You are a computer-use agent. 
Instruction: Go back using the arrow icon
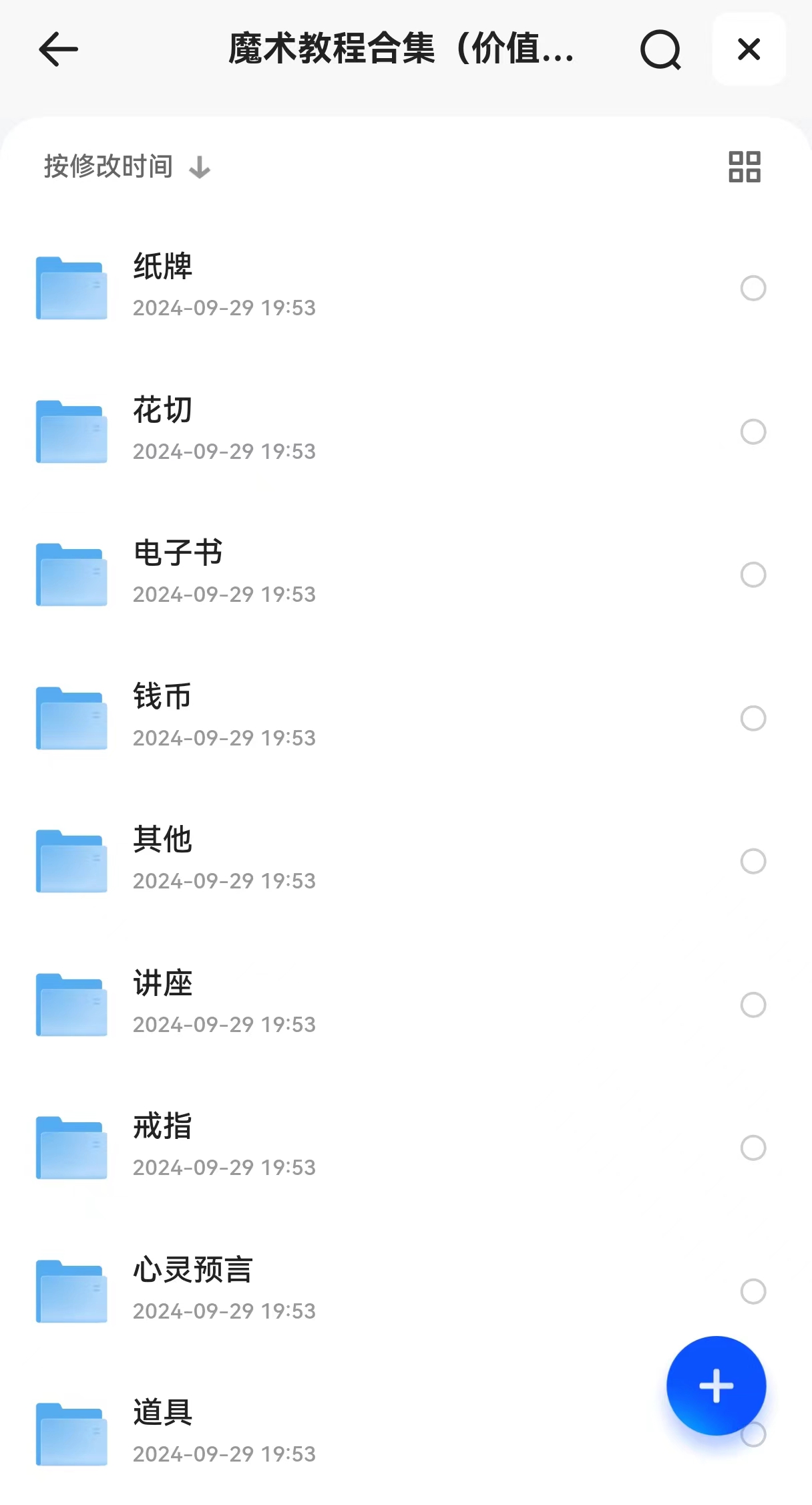click(x=59, y=49)
